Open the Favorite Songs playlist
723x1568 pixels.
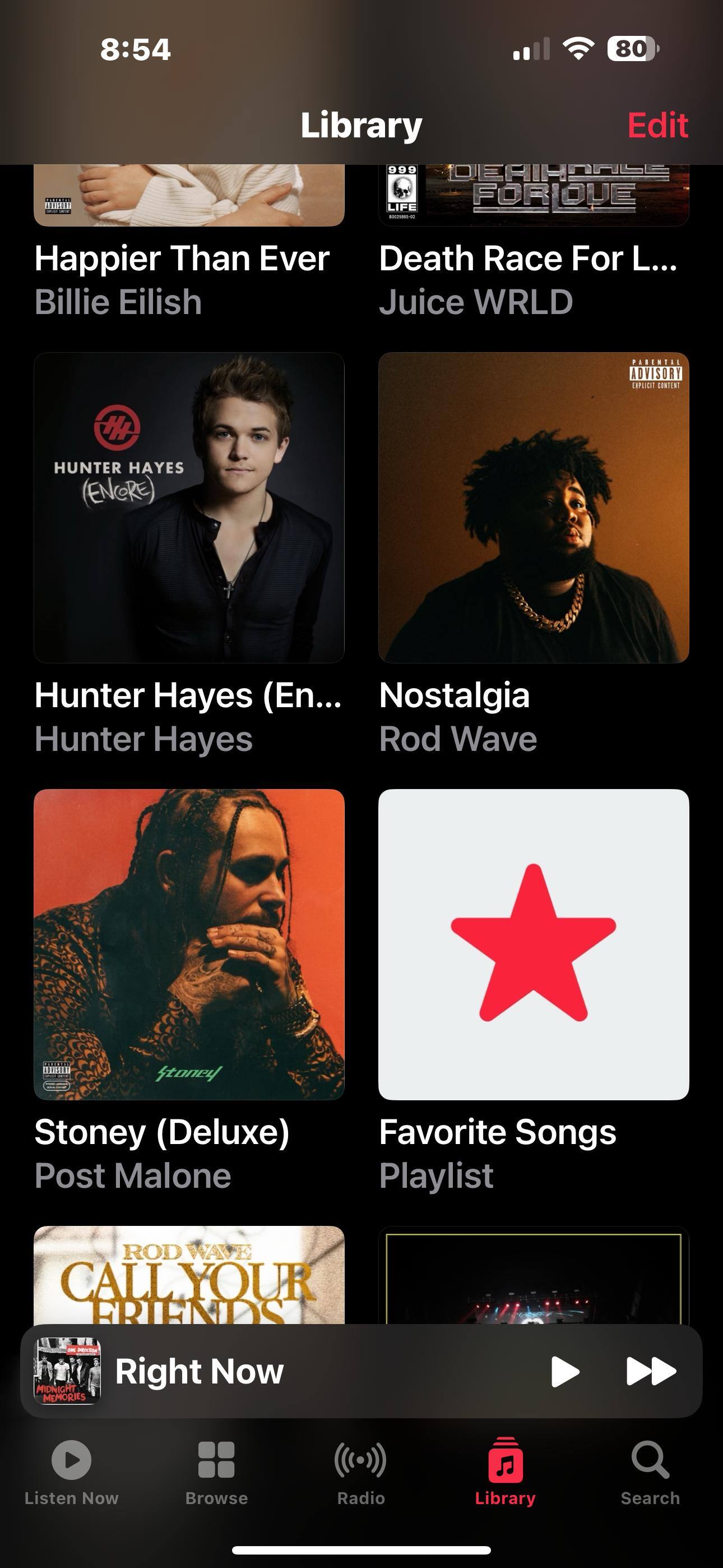(533, 944)
